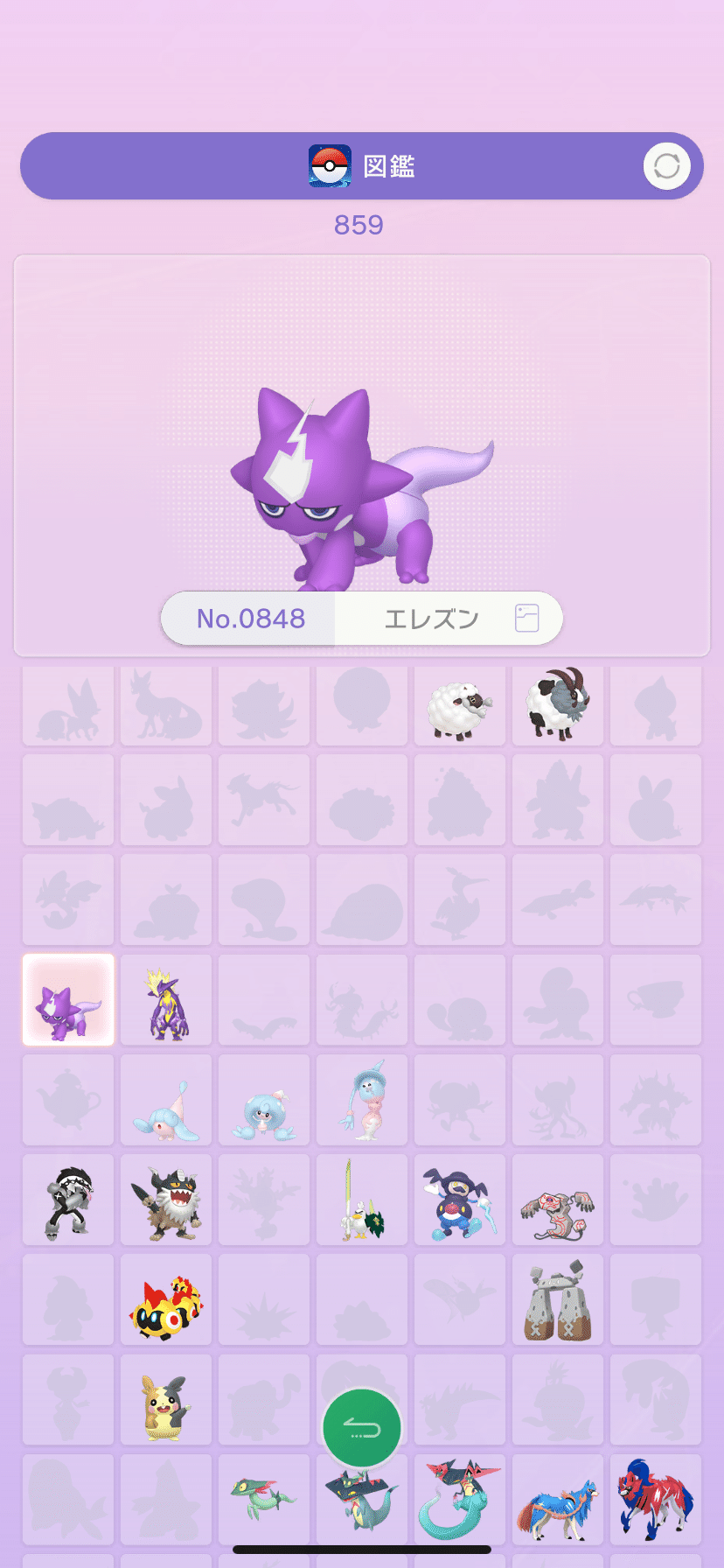724x1568 pixels.
Task: Tap the refresh icon in the 図鑑 bar
Action: [666, 166]
